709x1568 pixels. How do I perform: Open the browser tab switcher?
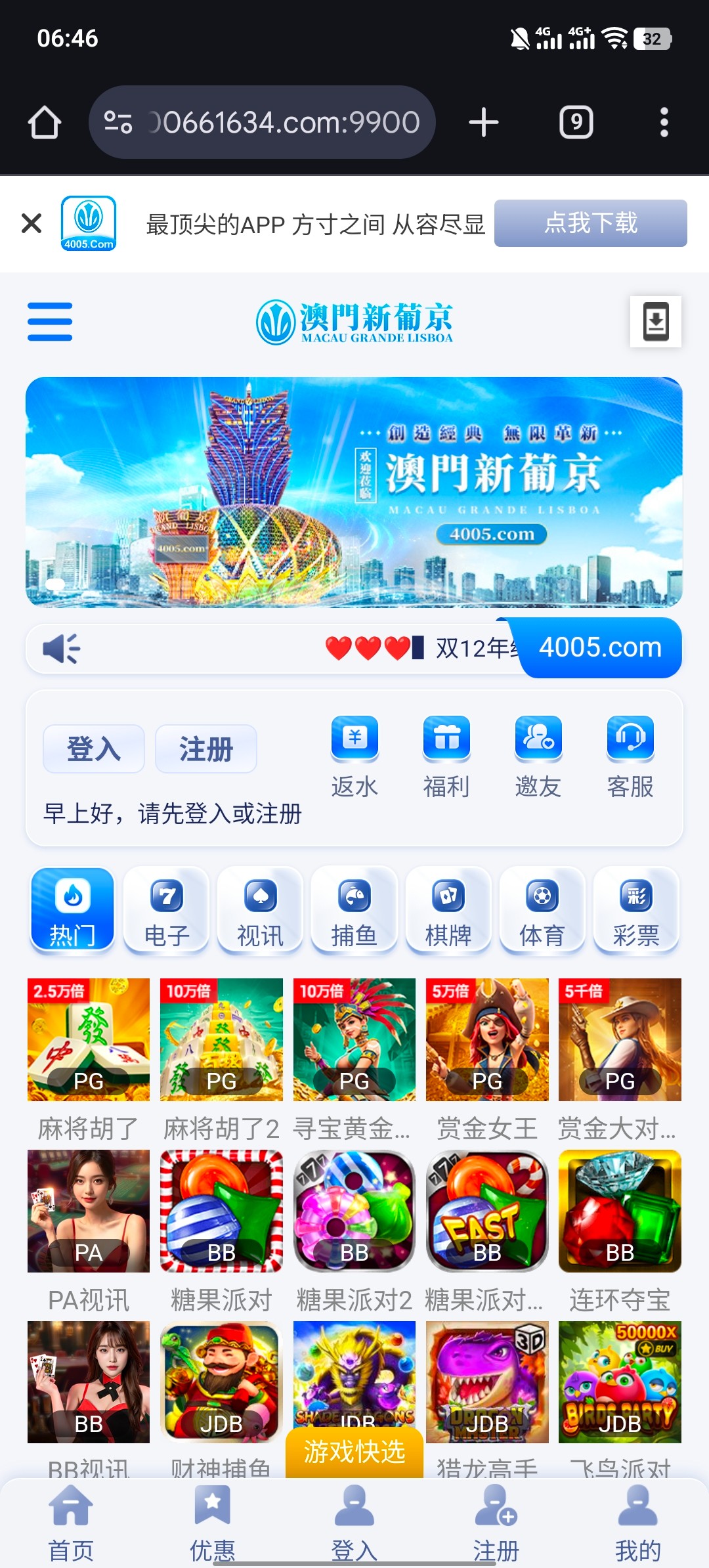(x=576, y=123)
